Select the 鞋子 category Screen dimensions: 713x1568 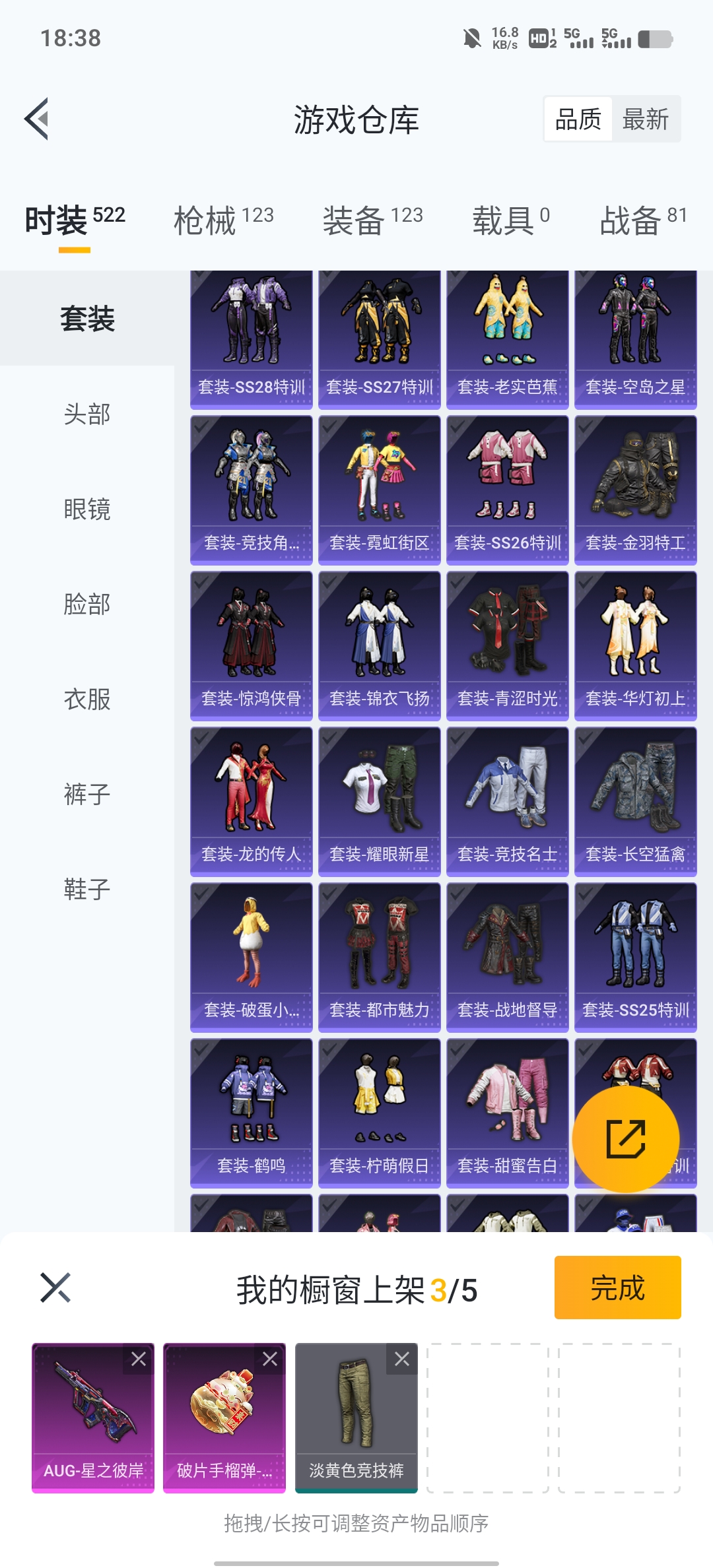87,890
